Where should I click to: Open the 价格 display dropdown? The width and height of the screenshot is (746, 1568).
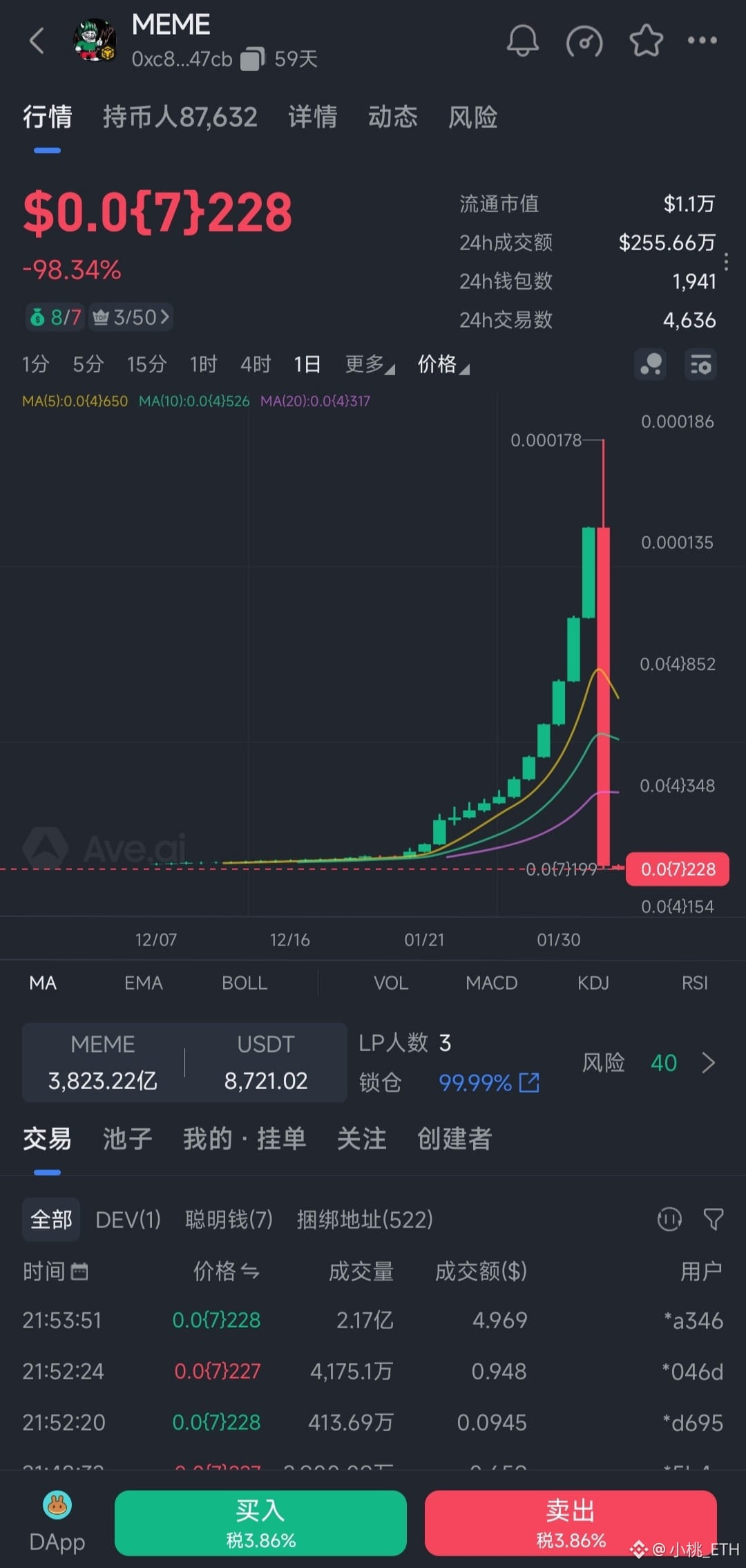coord(443,364)
